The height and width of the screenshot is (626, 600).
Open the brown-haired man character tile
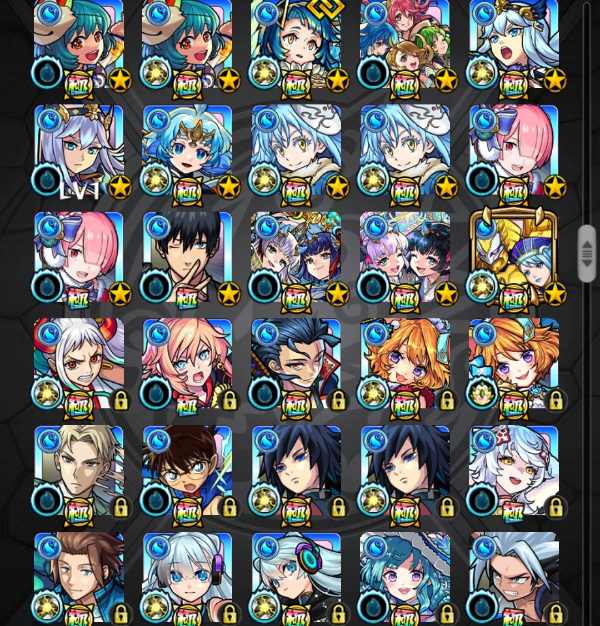pos(79,578)
